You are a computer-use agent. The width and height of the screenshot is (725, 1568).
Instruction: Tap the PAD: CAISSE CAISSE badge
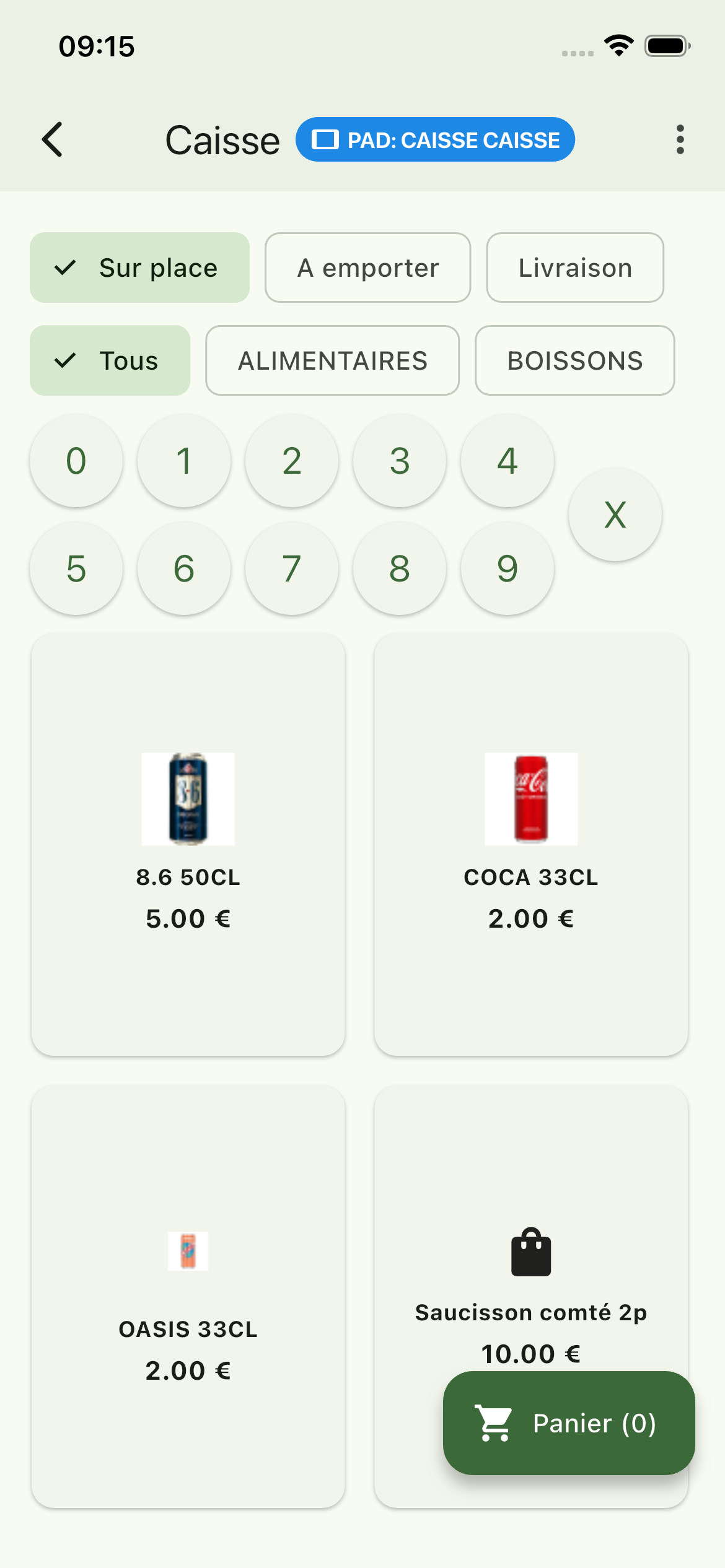click(x=435, y=139)
